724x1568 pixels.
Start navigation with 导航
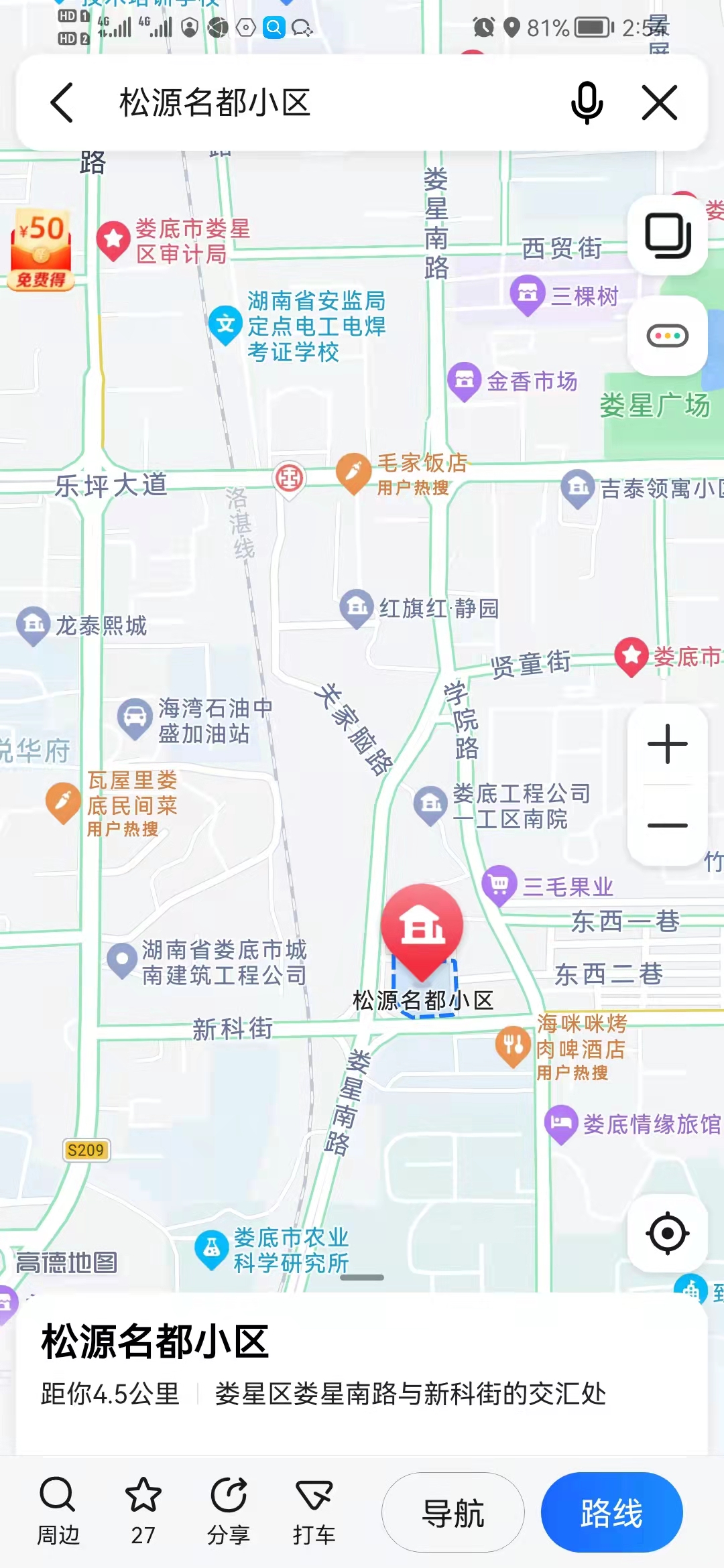[453, 1512]
